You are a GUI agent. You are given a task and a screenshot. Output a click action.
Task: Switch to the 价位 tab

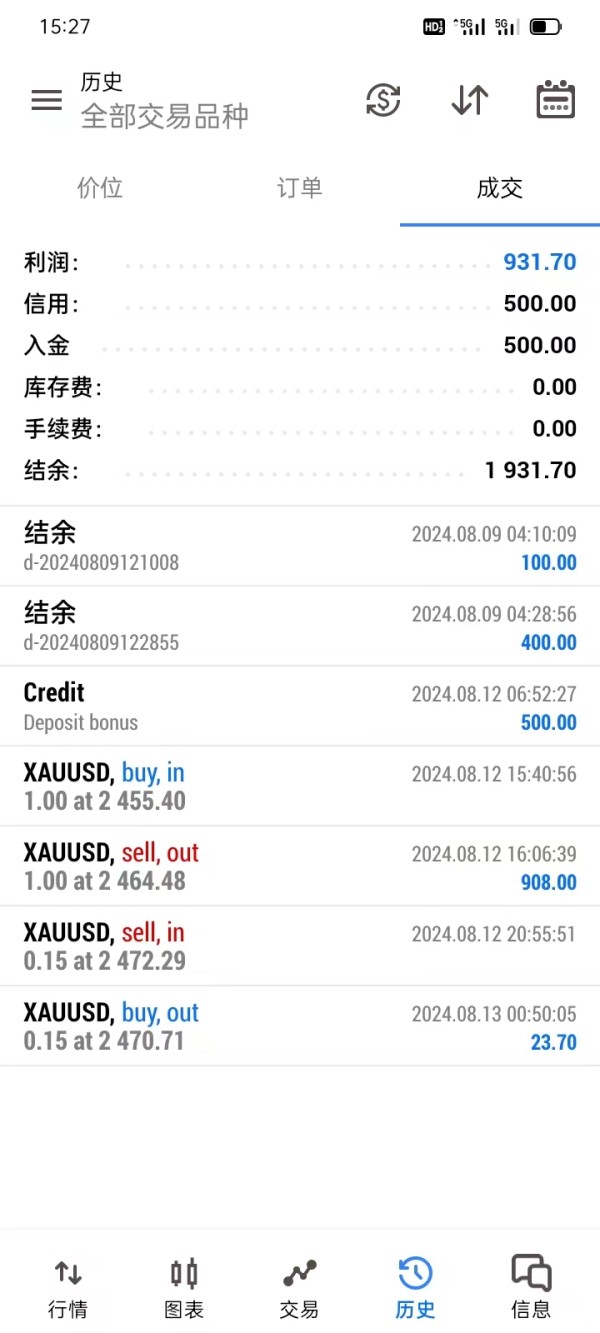pyautogui.click(x=100, y=188)
